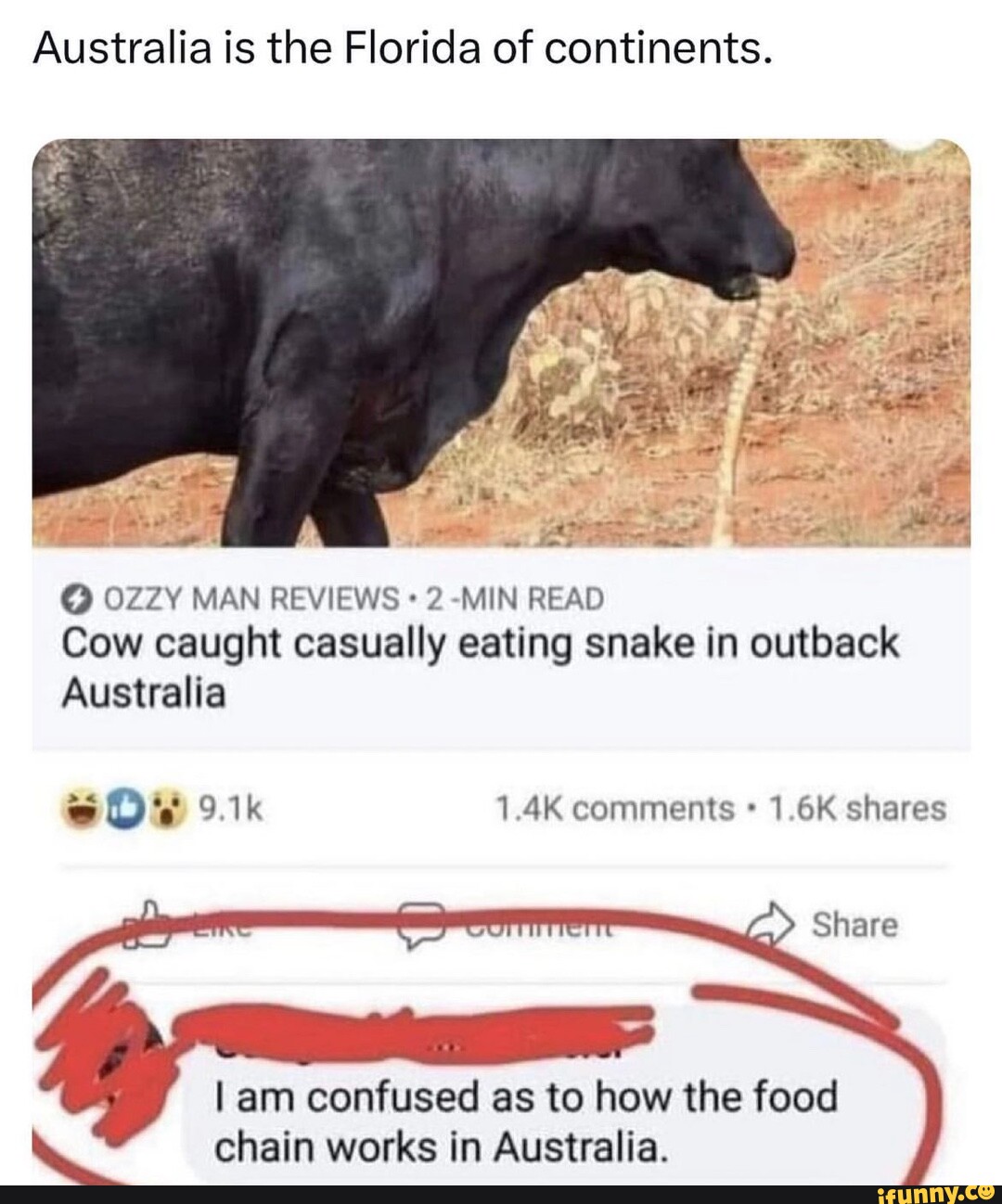The height and width of the screenshot is (1204, 1002).
Task: Open the article about cow eating snake
Action: 482,663
